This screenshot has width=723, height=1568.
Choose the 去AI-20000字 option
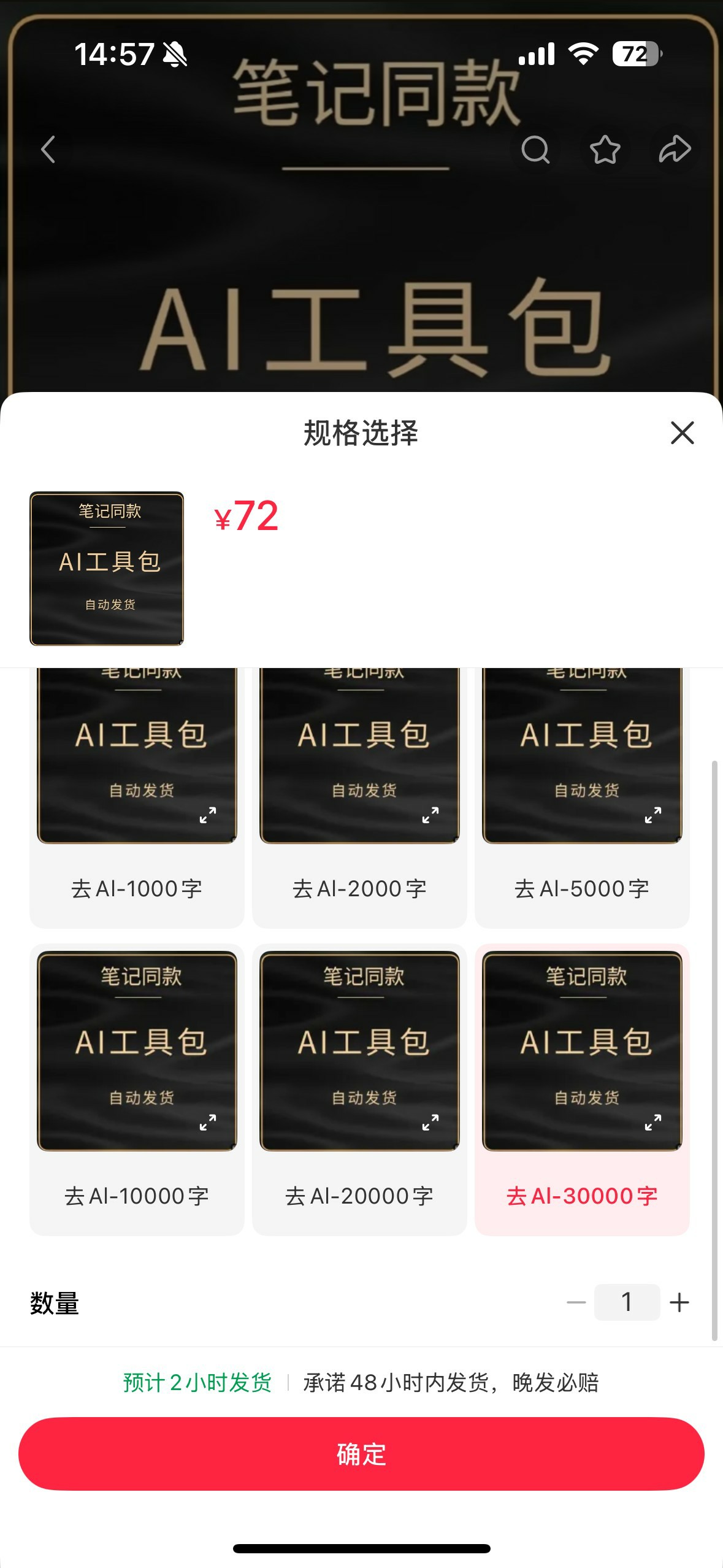coord(359,1195)
